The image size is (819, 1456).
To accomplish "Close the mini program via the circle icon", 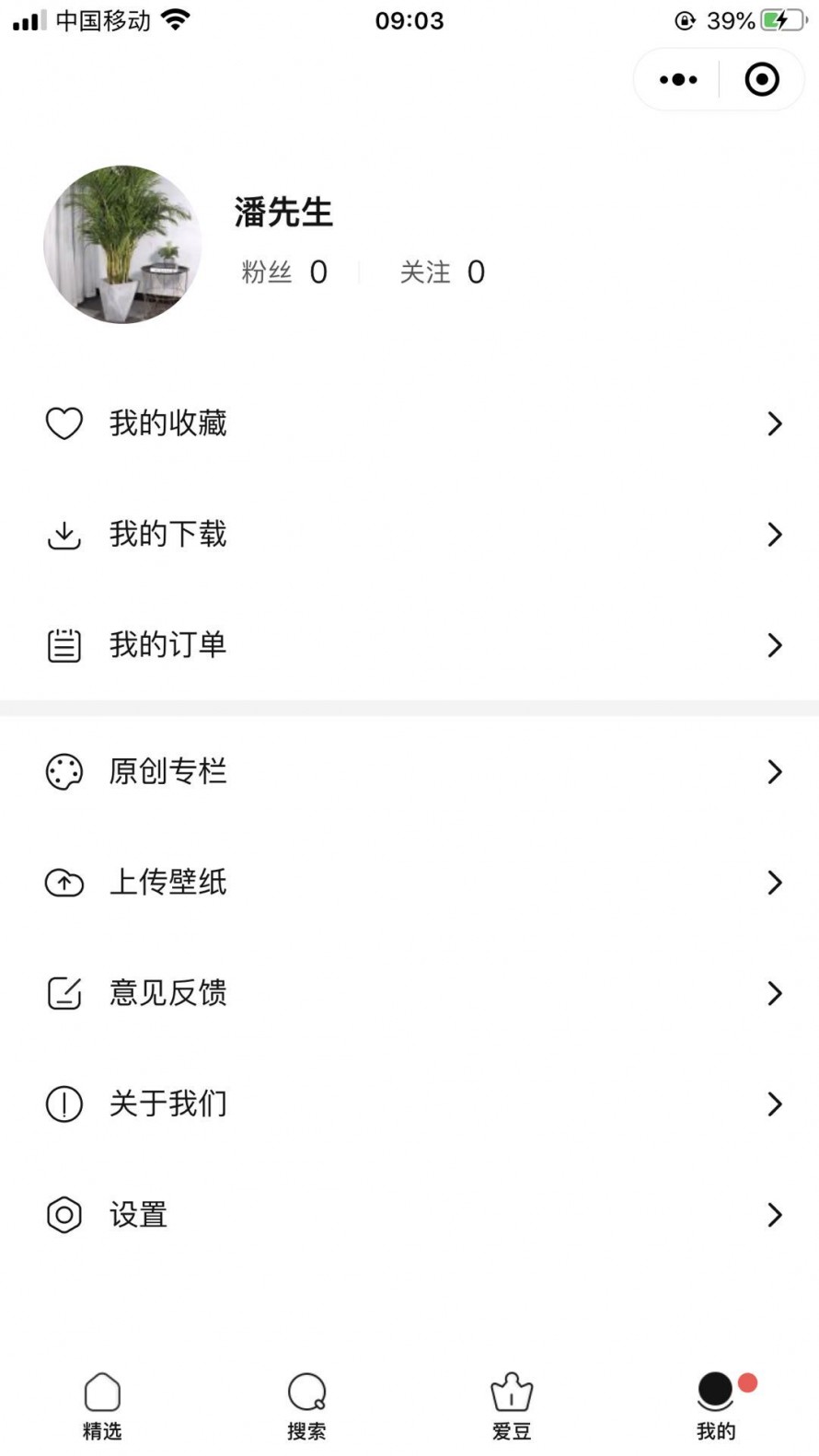I will (x=761, y=80).
